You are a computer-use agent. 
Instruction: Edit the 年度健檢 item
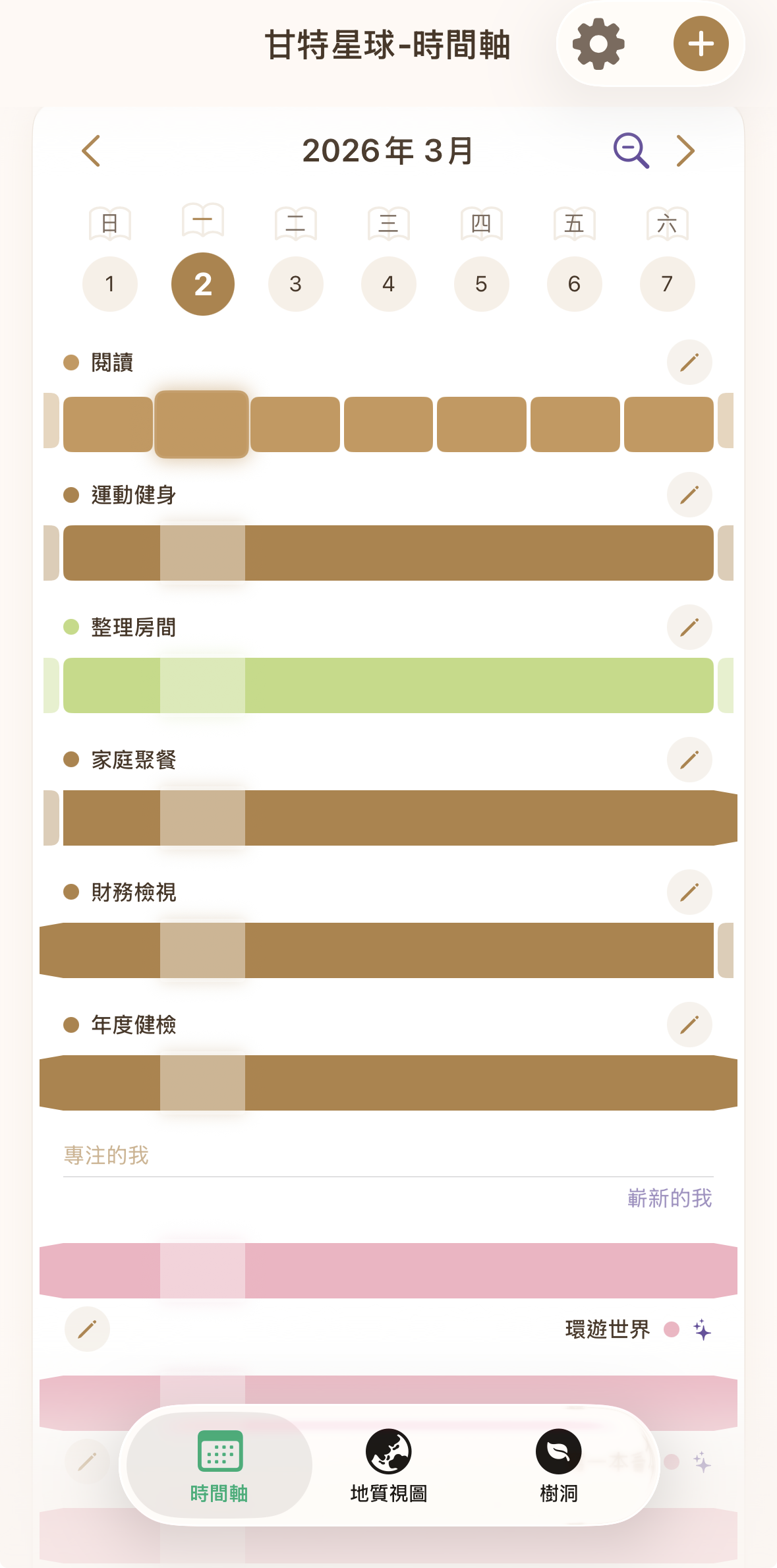pyautogui.click(x=689, y=1025)
